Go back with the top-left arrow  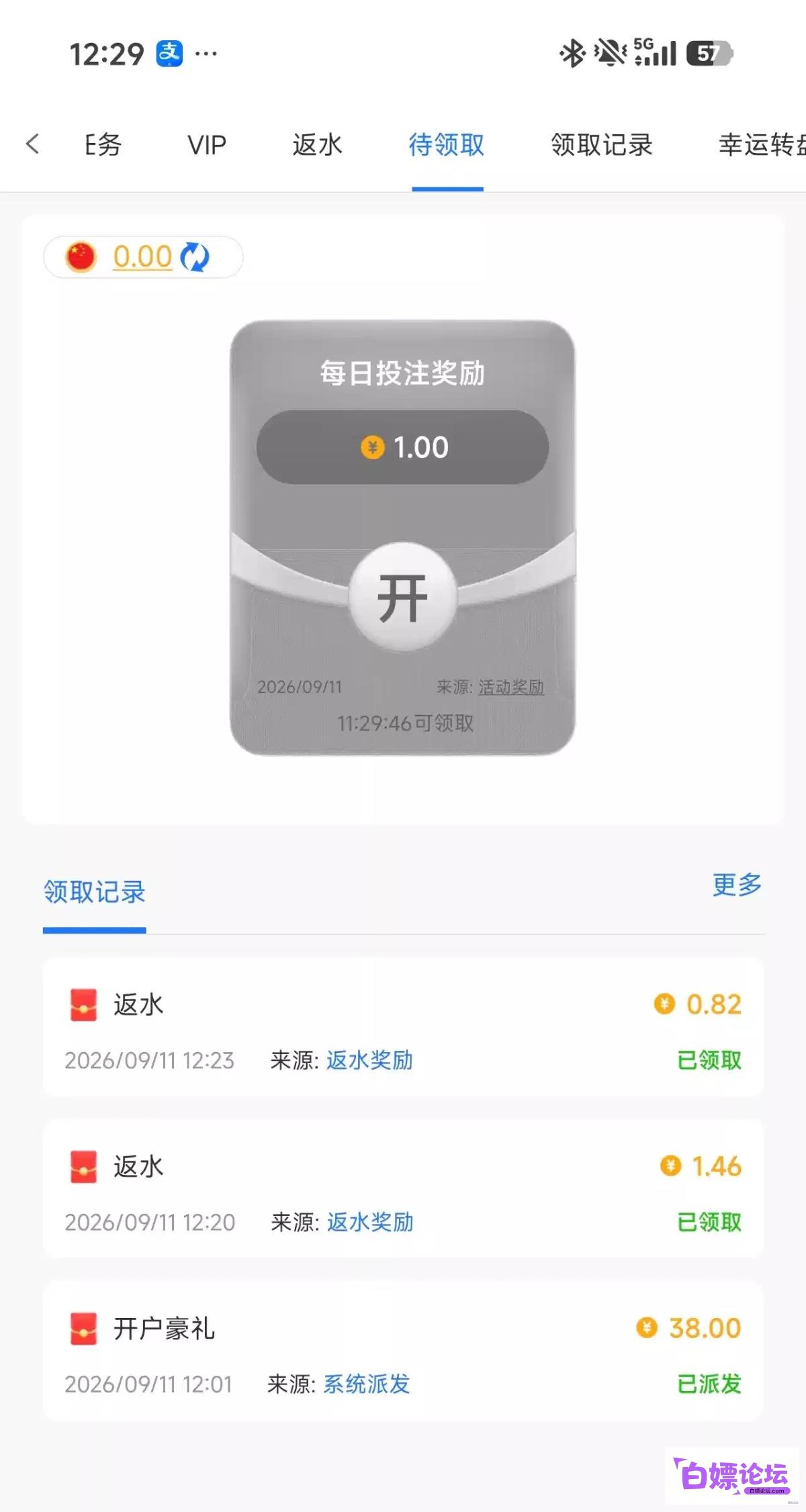tap(32, 144)
